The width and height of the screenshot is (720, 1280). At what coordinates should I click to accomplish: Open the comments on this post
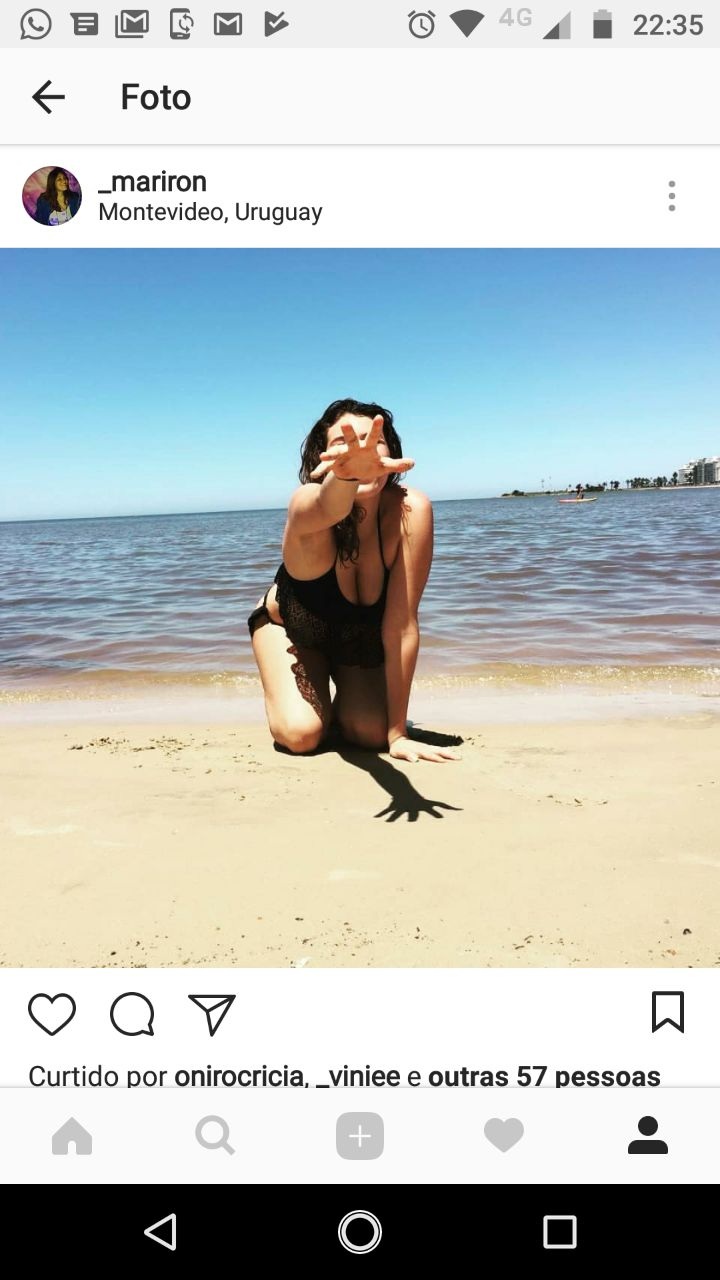(132, 1014)
